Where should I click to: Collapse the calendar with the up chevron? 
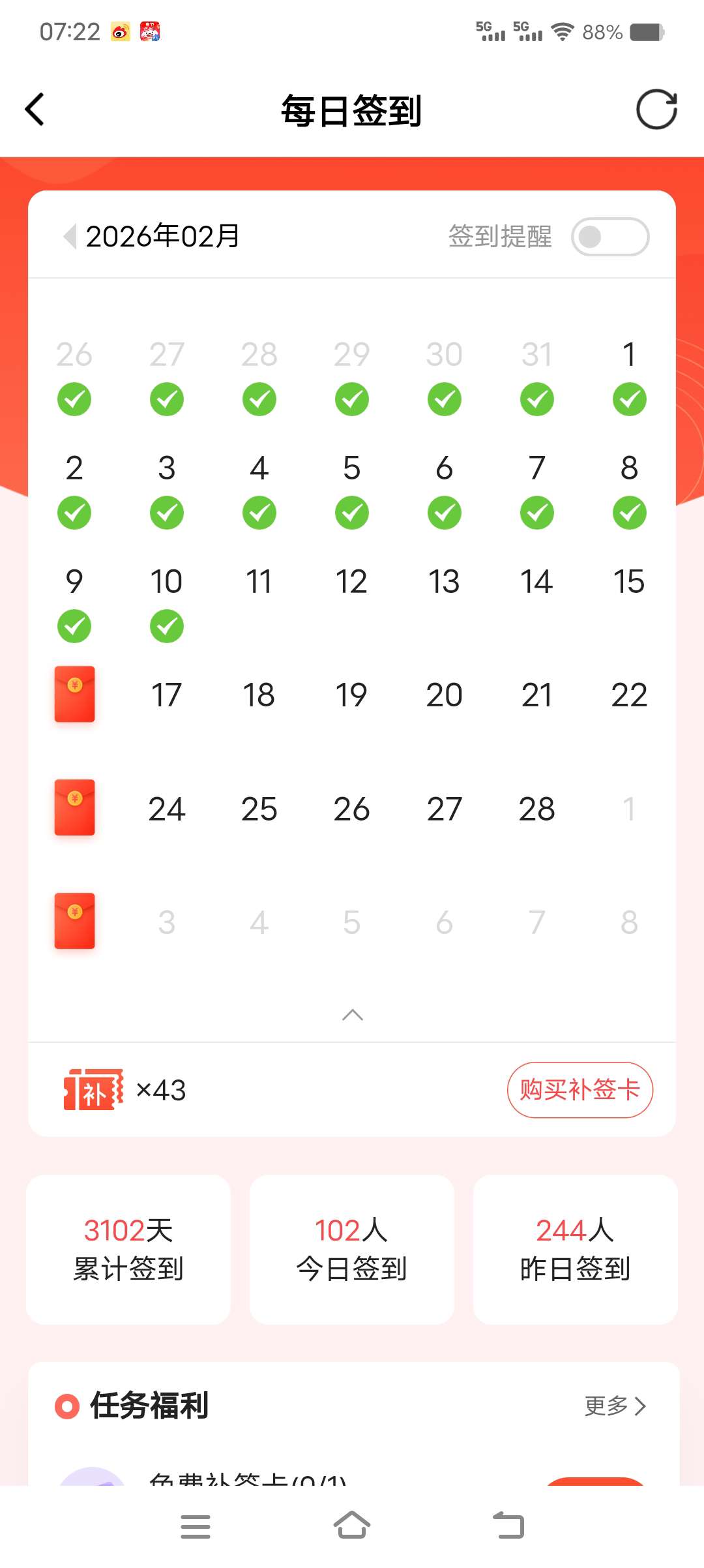[352, 1014]
